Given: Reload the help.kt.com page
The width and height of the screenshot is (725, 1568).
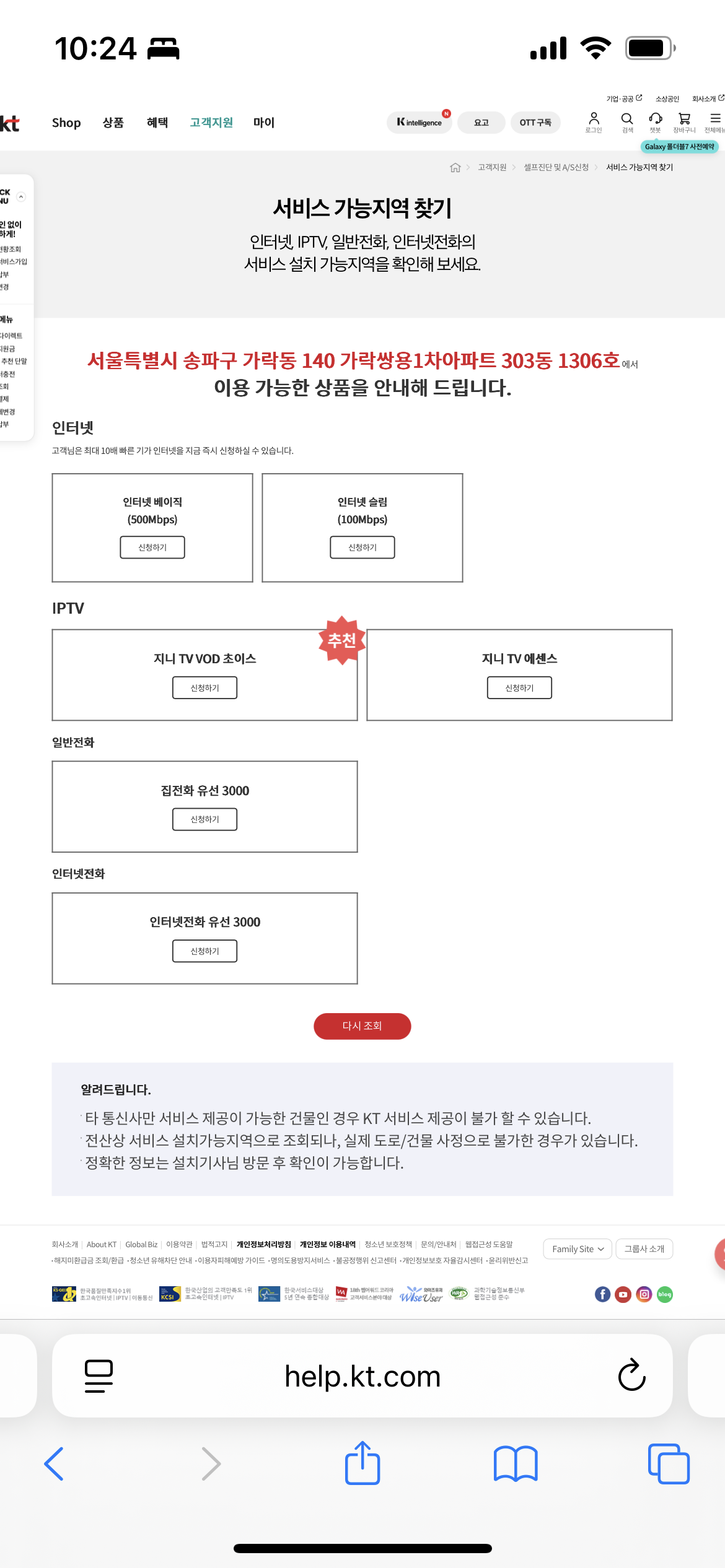Looking at the screenshot, I should [x=632, y=1375].
